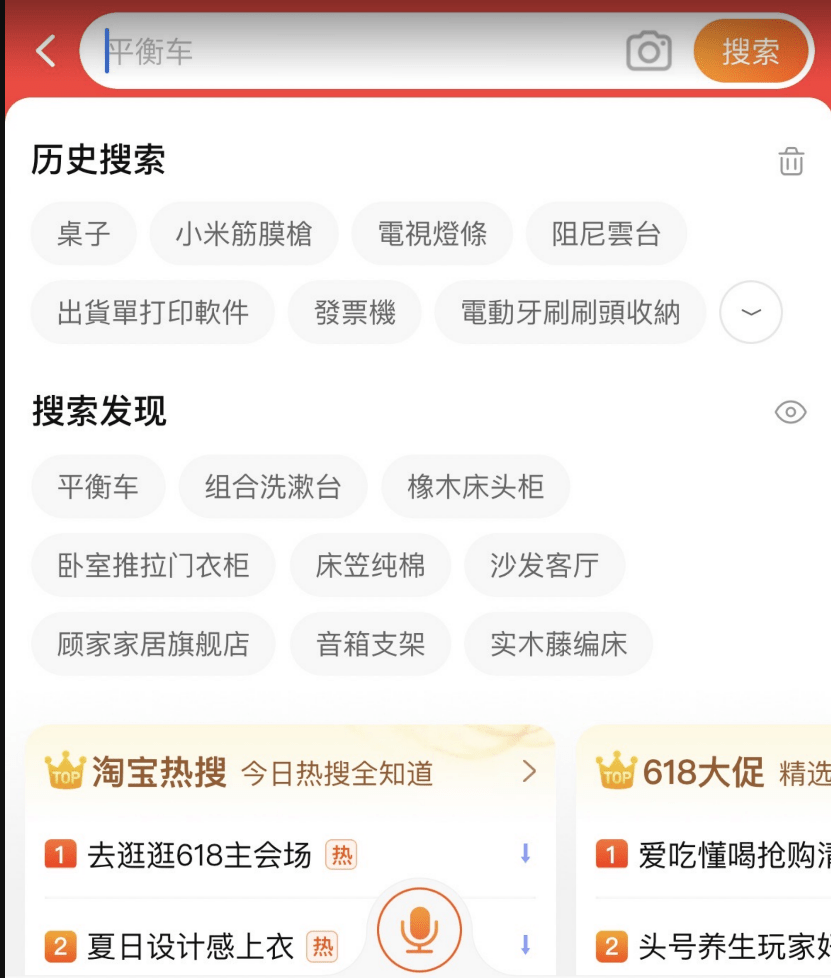
Task: Open hot search 去逛逛618主会场
Action: [200, 855]
